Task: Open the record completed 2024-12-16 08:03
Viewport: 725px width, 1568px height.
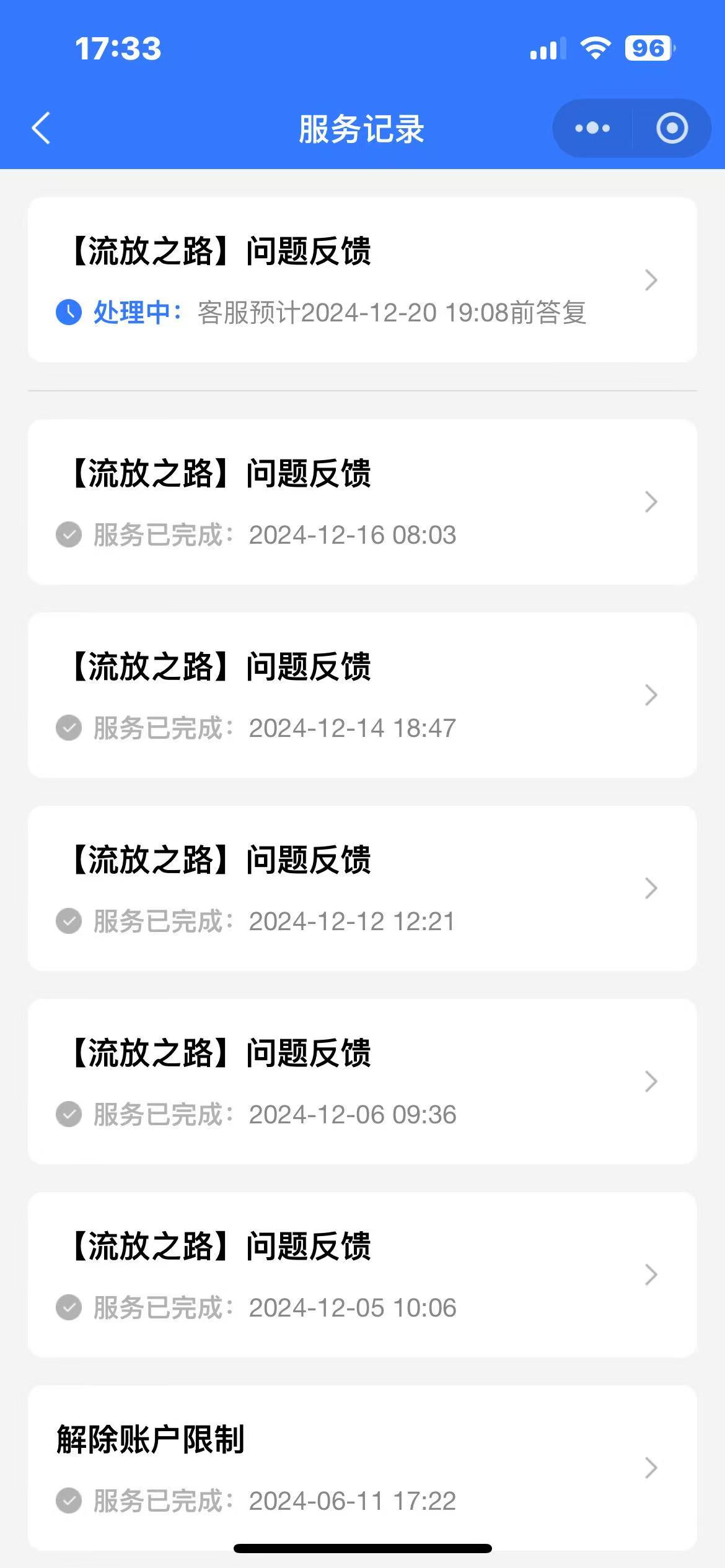Action: tap(362, 502)
